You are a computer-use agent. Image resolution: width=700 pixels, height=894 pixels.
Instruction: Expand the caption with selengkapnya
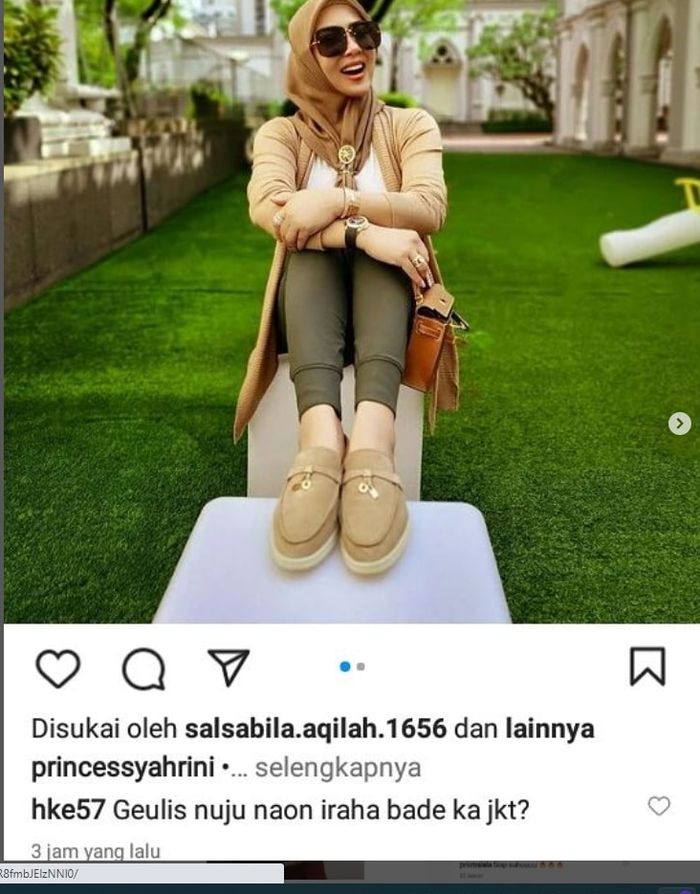338,768
